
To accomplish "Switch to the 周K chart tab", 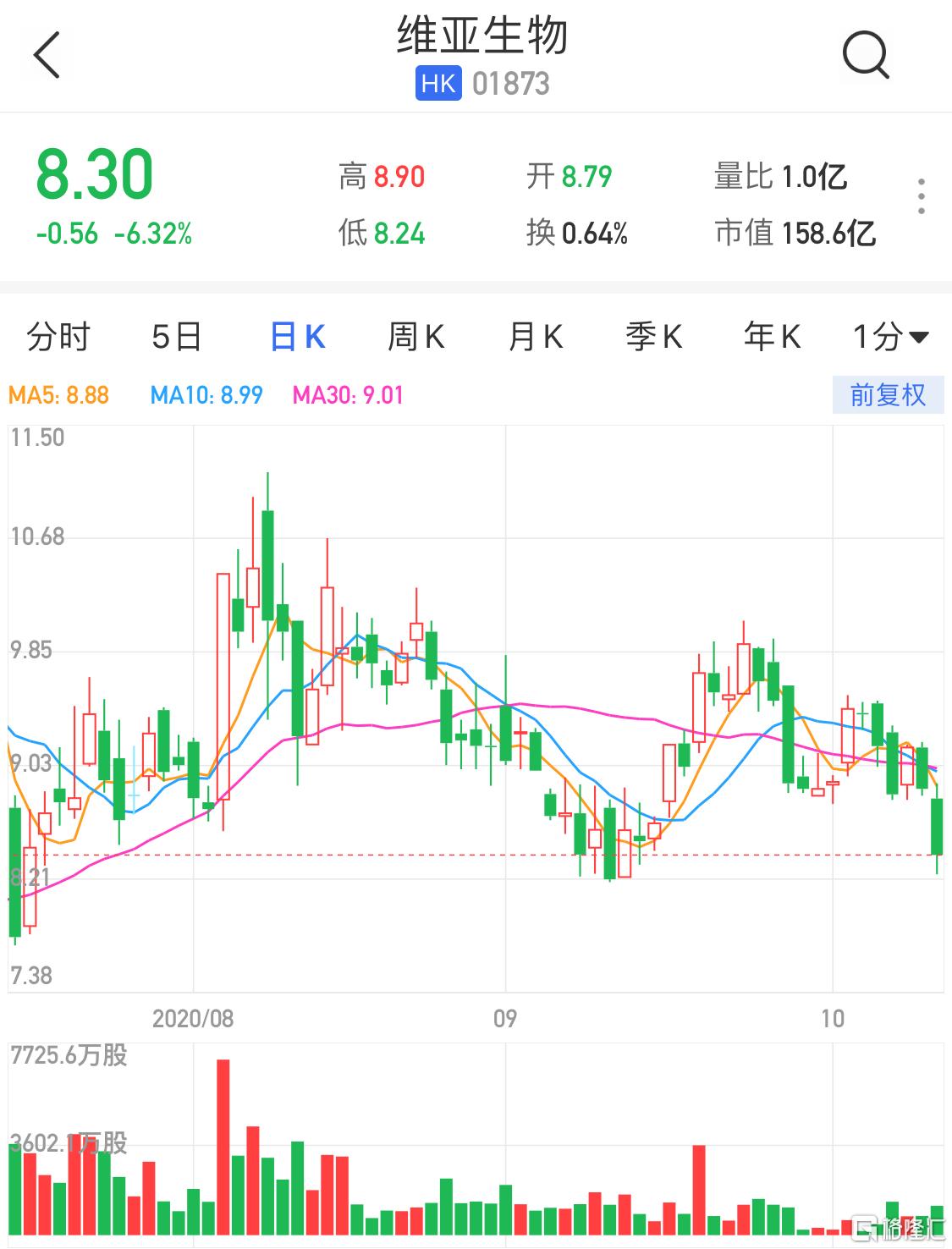I will click(x=415, y=337).
